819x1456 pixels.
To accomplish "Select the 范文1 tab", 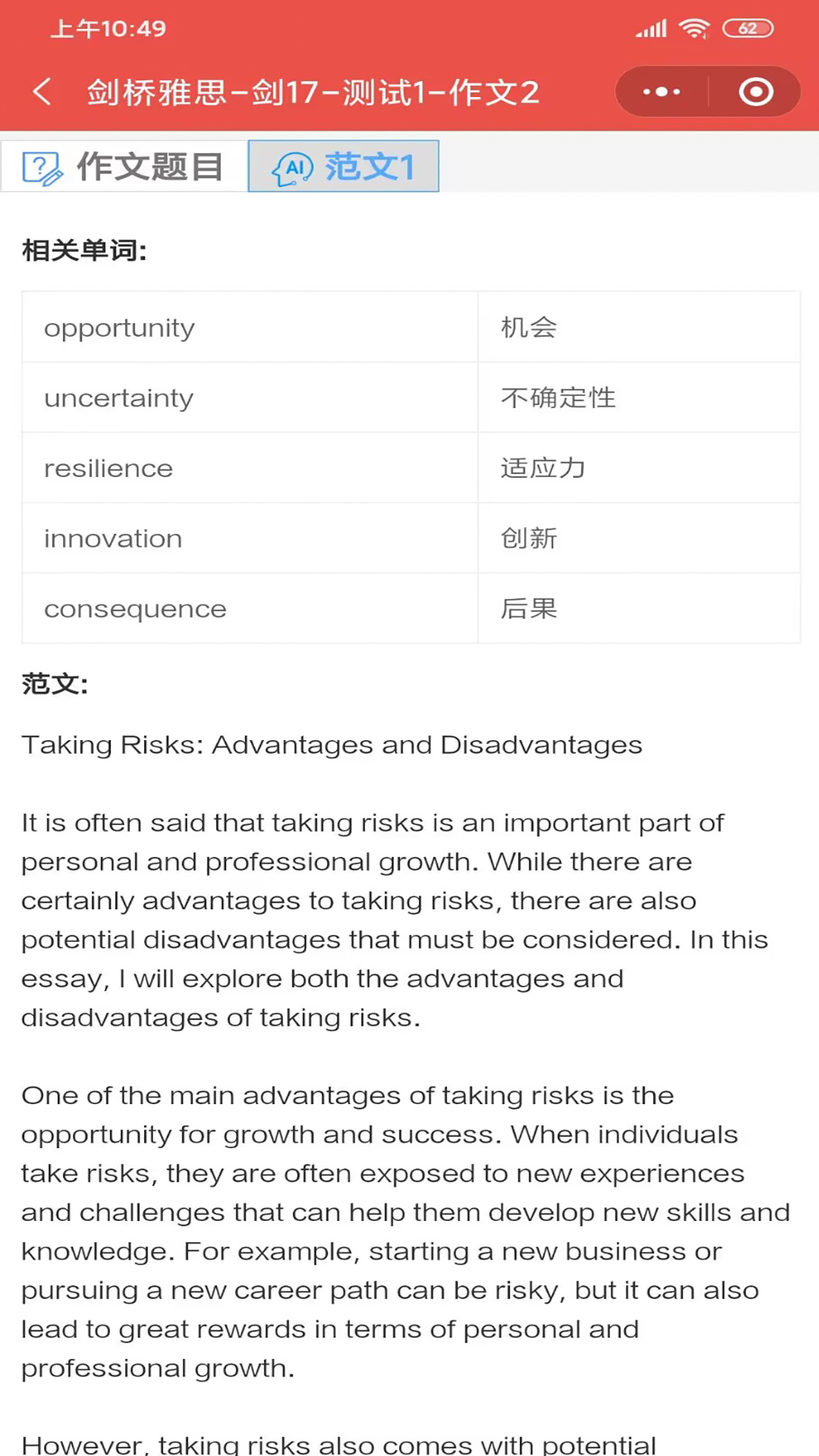I will (344, 166).
